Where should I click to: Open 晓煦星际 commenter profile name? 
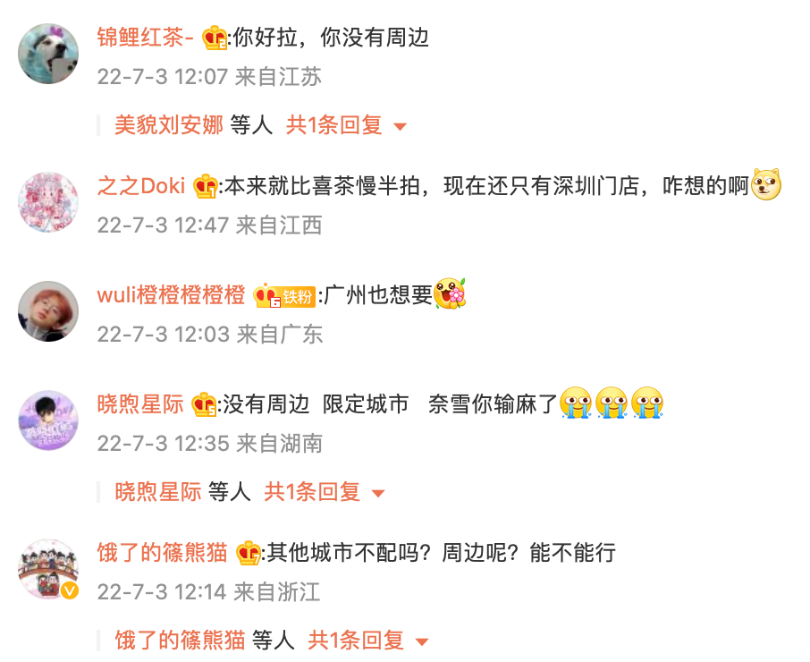tap(141, 404)
